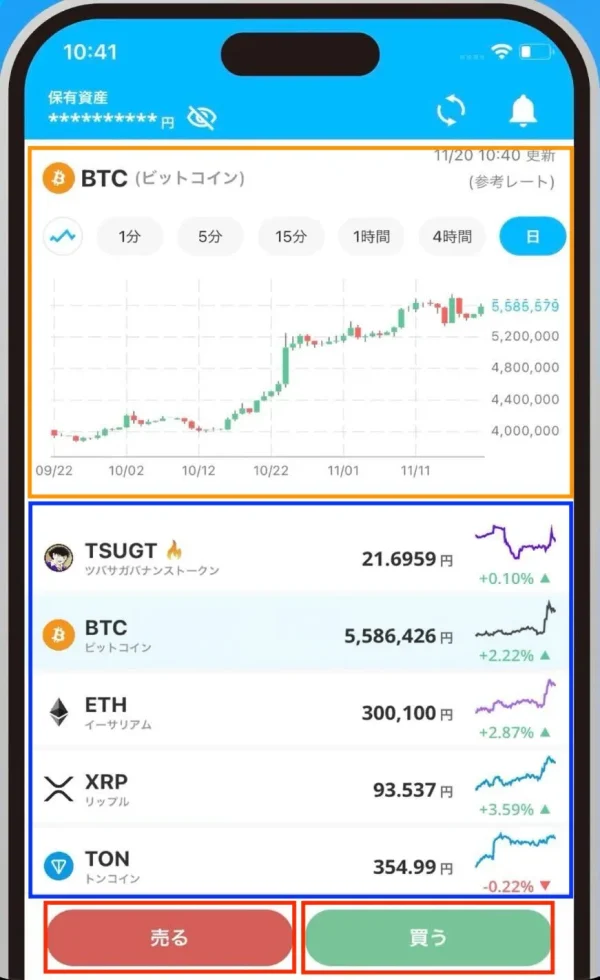Image resolution: width=600 pixels, height=980 pixels.
Task: Select the 日 daily interval
Action: click(x=532, y=236)
